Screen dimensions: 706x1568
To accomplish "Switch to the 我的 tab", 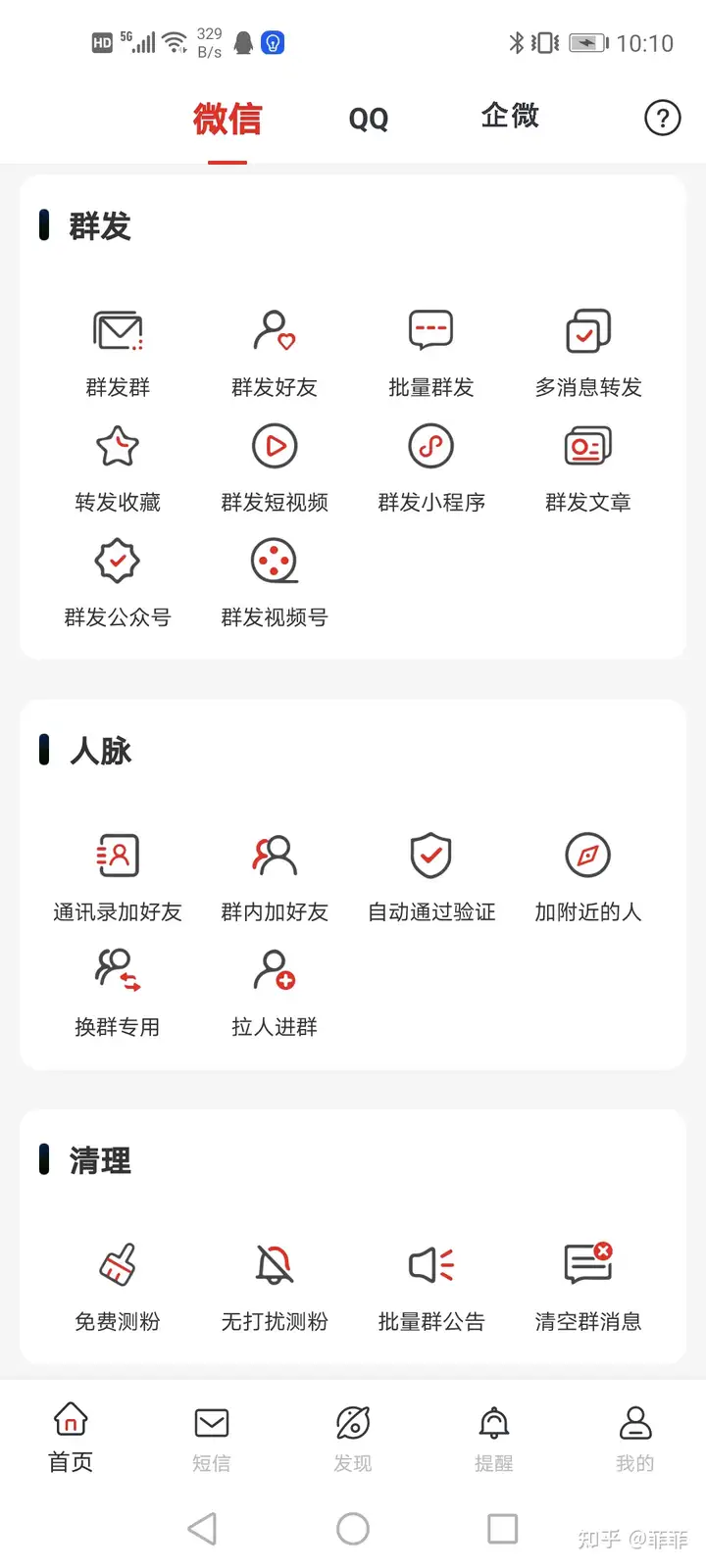I will click(635, 1439).
